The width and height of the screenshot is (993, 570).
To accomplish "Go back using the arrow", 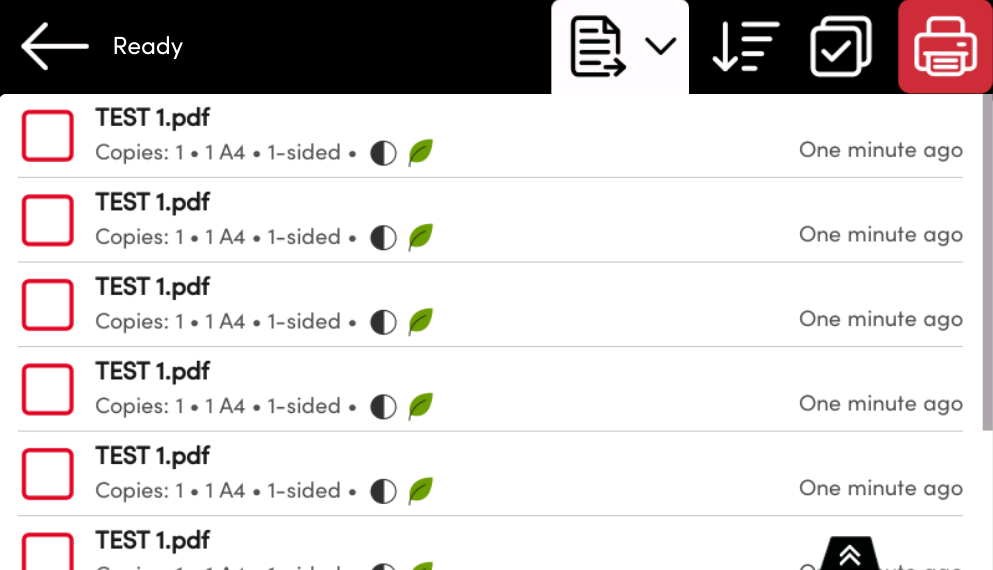I will pos(54,47).
